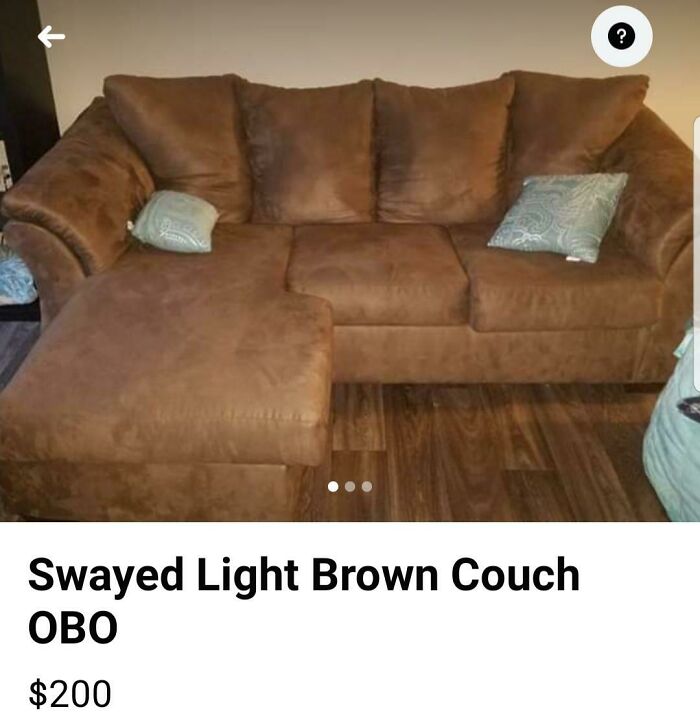Open the help question mark button
Viewport: 700px width, 727px height.
click(x=621, y=37)
